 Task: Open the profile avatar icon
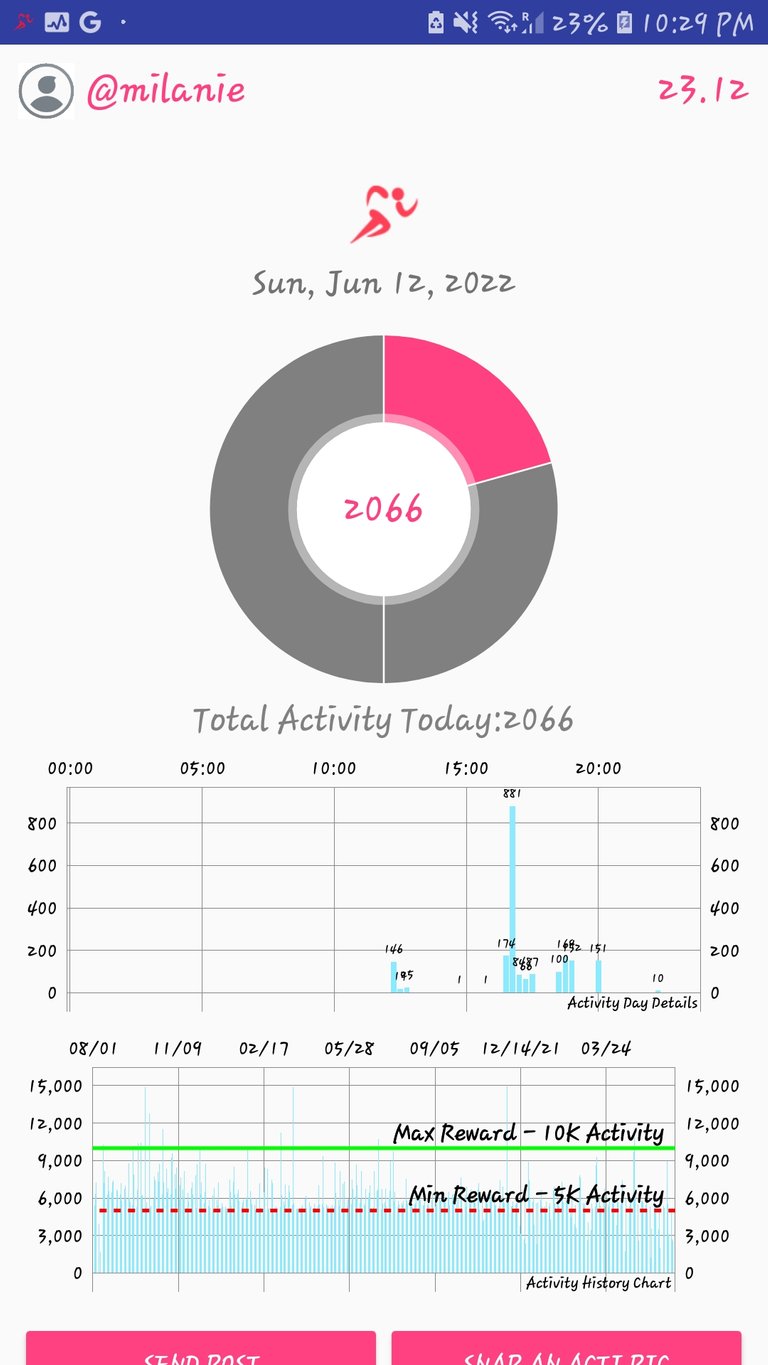tap(46, 91)
